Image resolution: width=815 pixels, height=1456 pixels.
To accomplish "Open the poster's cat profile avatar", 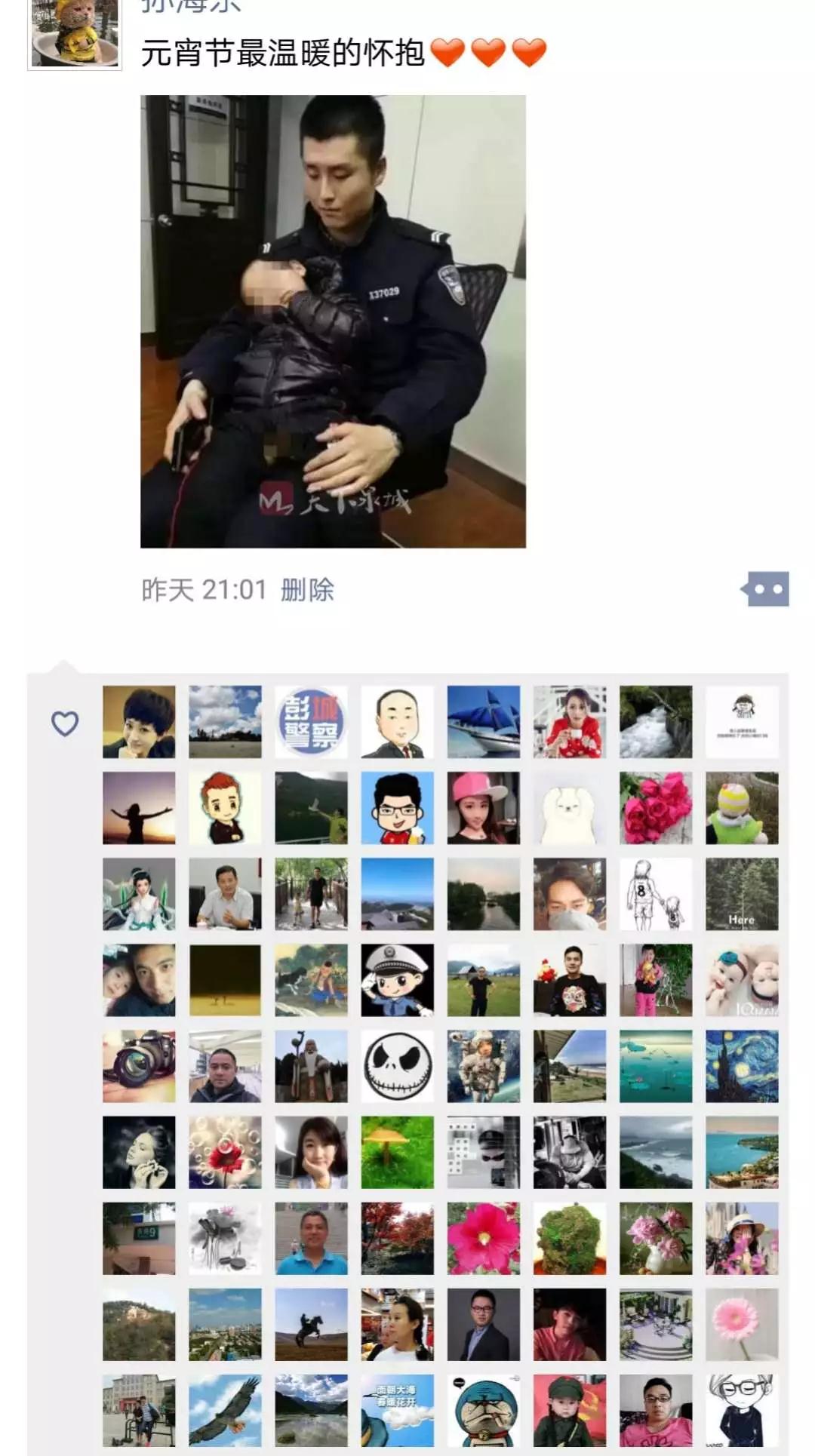I will pos(74,34).
